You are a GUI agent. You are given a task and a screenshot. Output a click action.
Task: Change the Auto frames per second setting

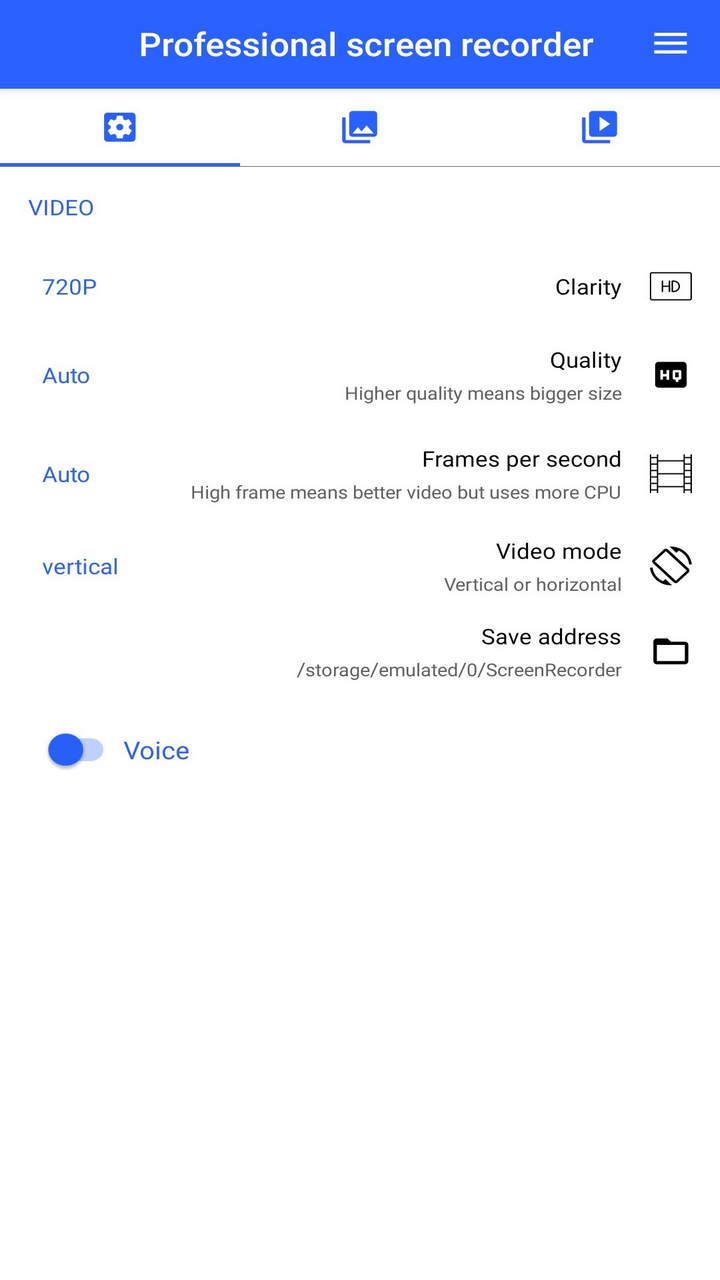(x=66, y=474)
